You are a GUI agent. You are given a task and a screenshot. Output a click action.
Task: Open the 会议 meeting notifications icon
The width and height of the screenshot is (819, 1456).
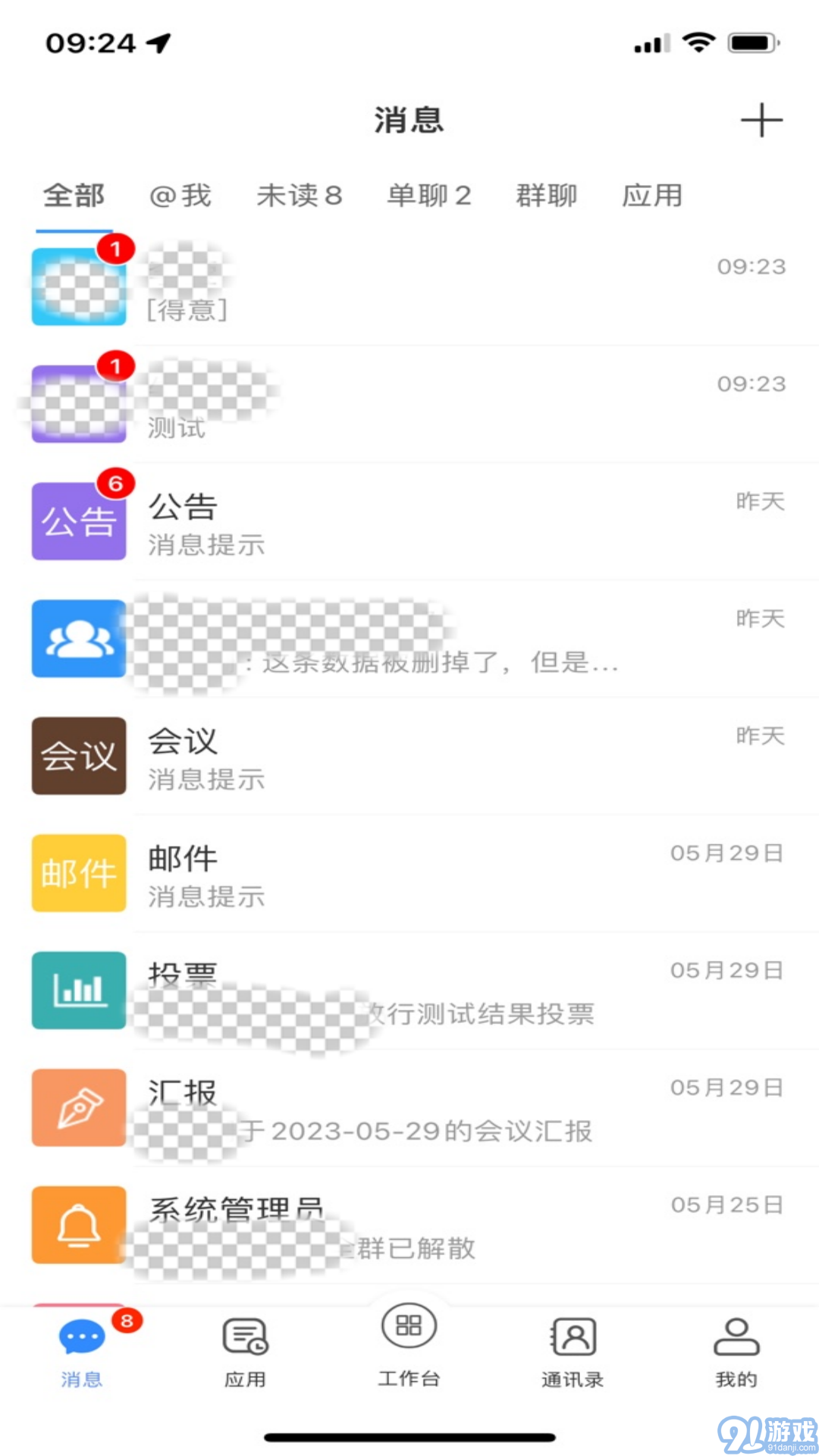coord(78,756)
